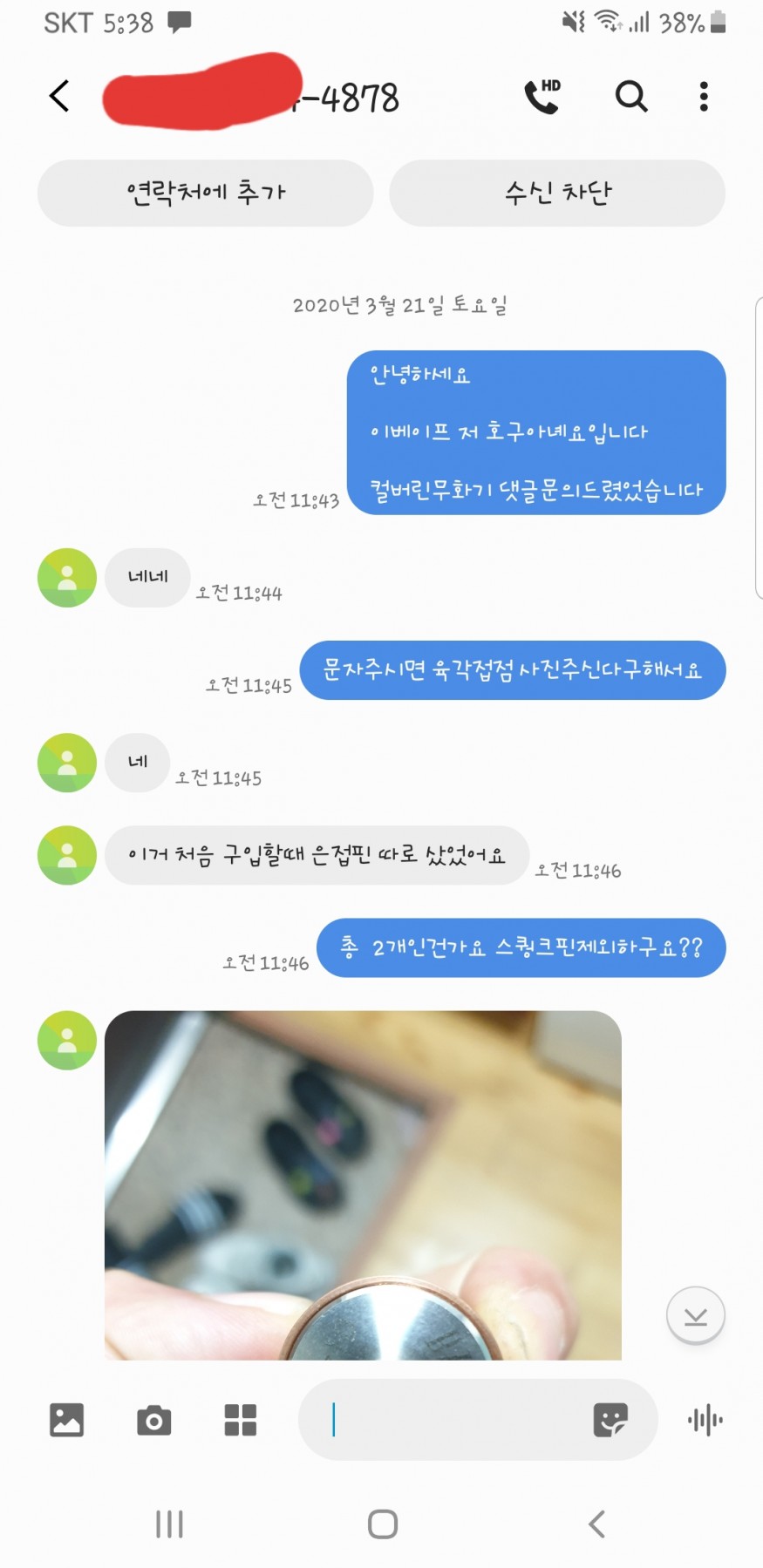Tap 연락처에 추가 button
The width and height of the screenshot is (763, 1568).
[x=205, y=193]
